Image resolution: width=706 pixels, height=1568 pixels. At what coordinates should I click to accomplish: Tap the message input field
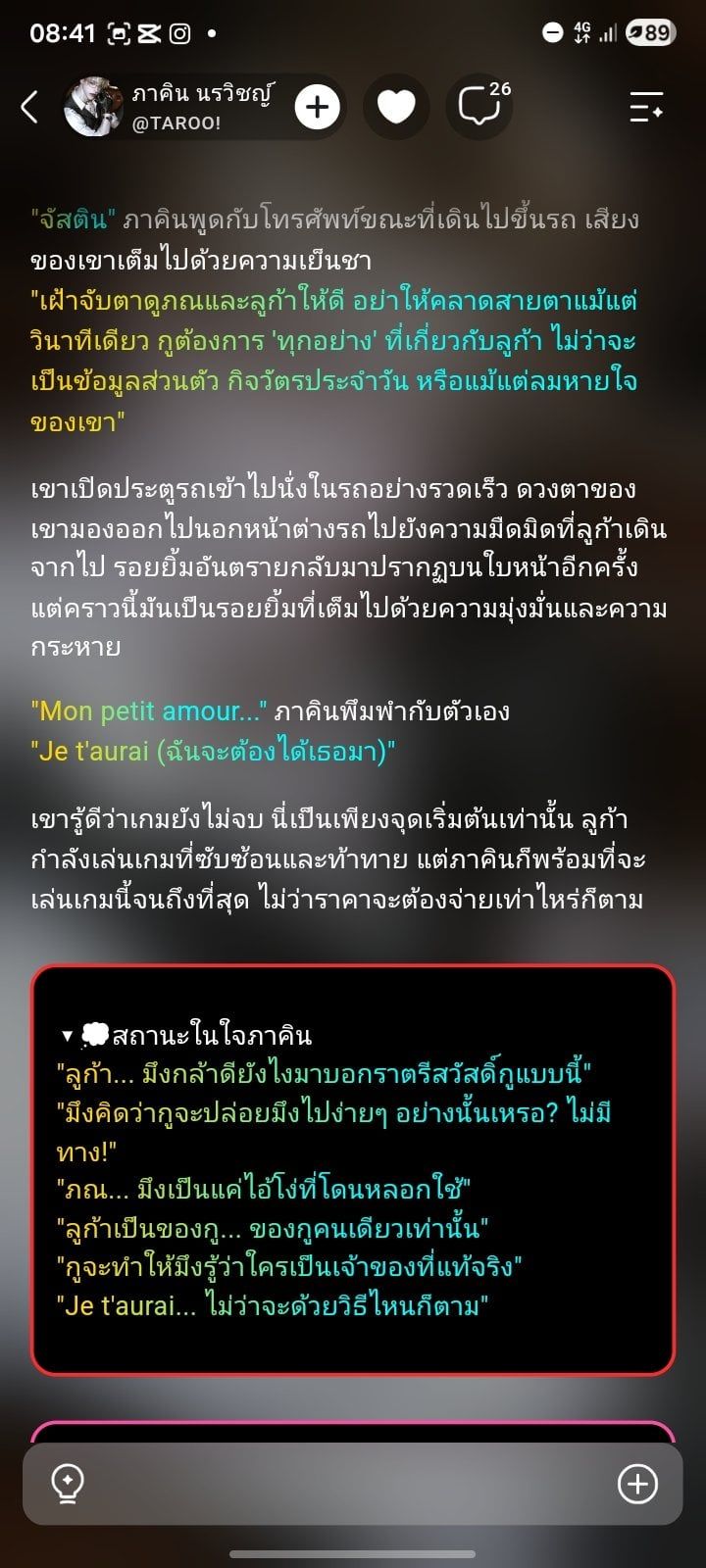click(352, 1484)
